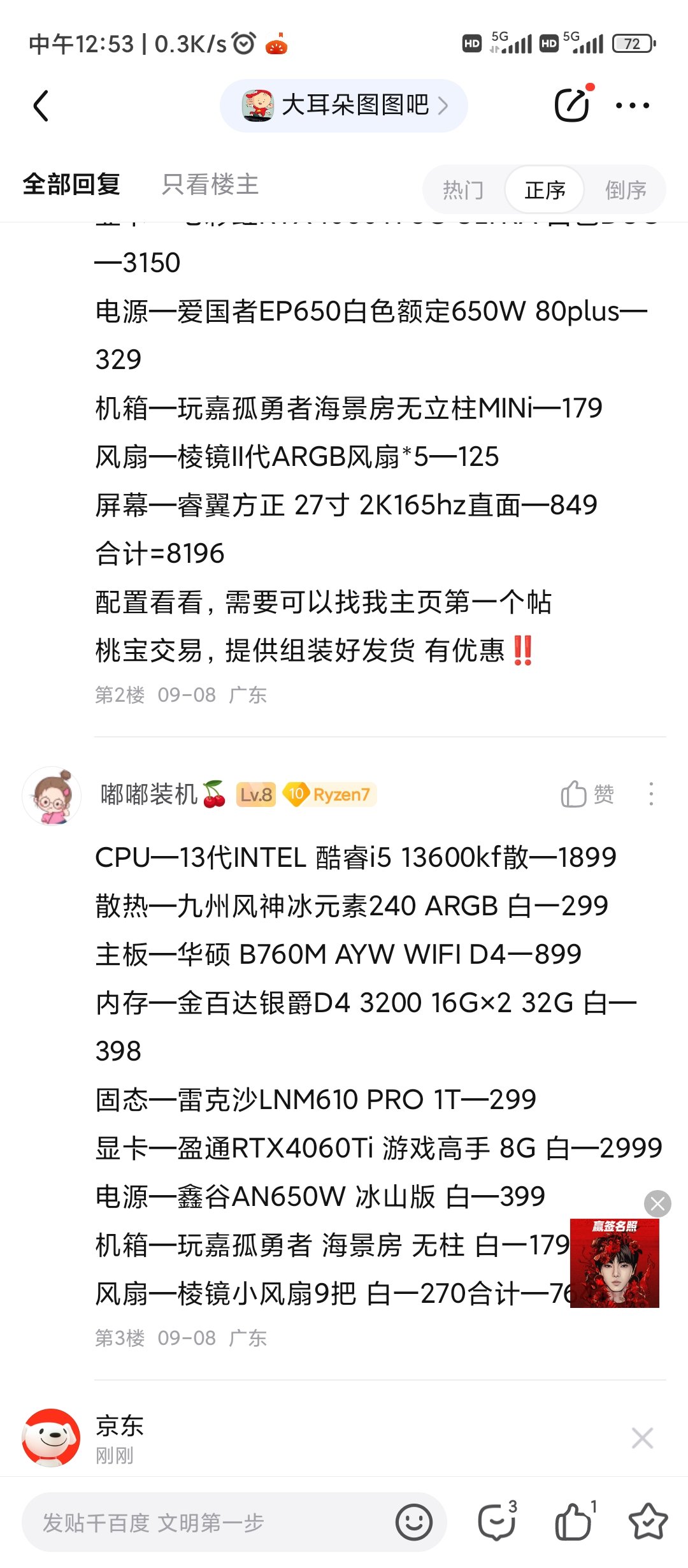
Task: Open 京东 advertiser profile
Action: 51,1437
